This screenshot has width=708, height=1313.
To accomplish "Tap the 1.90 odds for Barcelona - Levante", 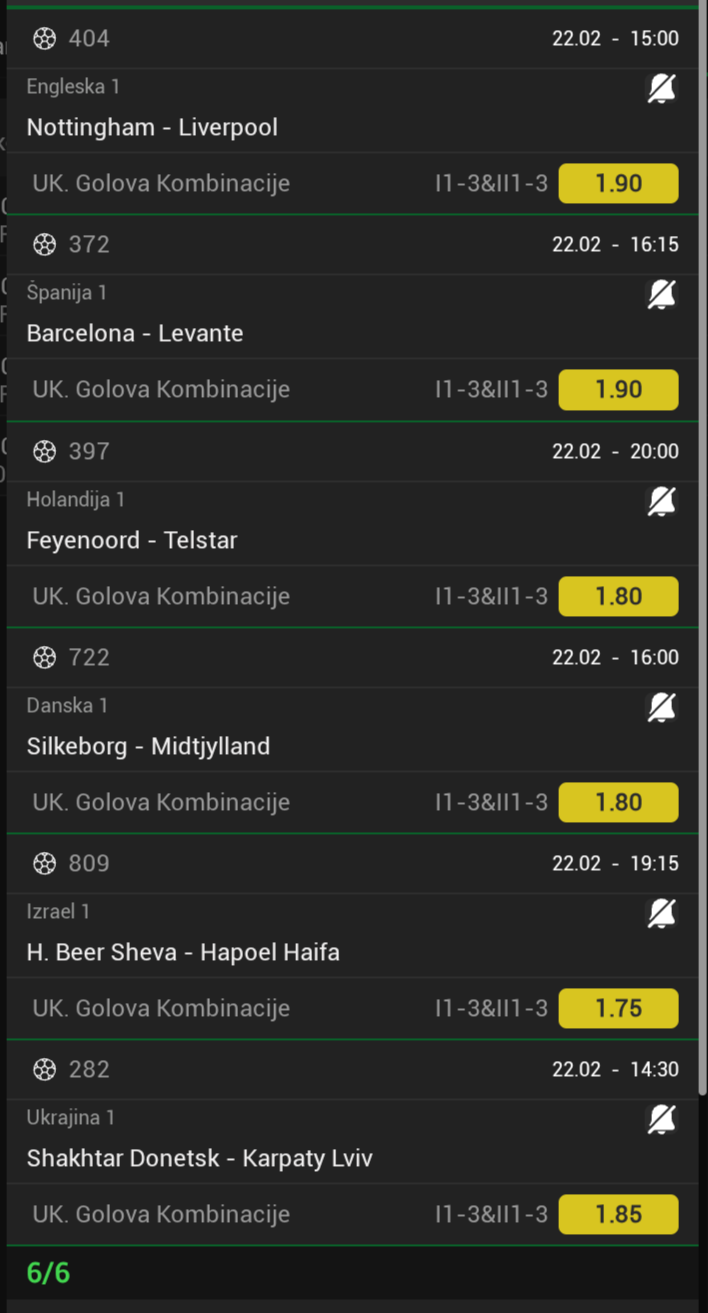I will coord(618,390).
